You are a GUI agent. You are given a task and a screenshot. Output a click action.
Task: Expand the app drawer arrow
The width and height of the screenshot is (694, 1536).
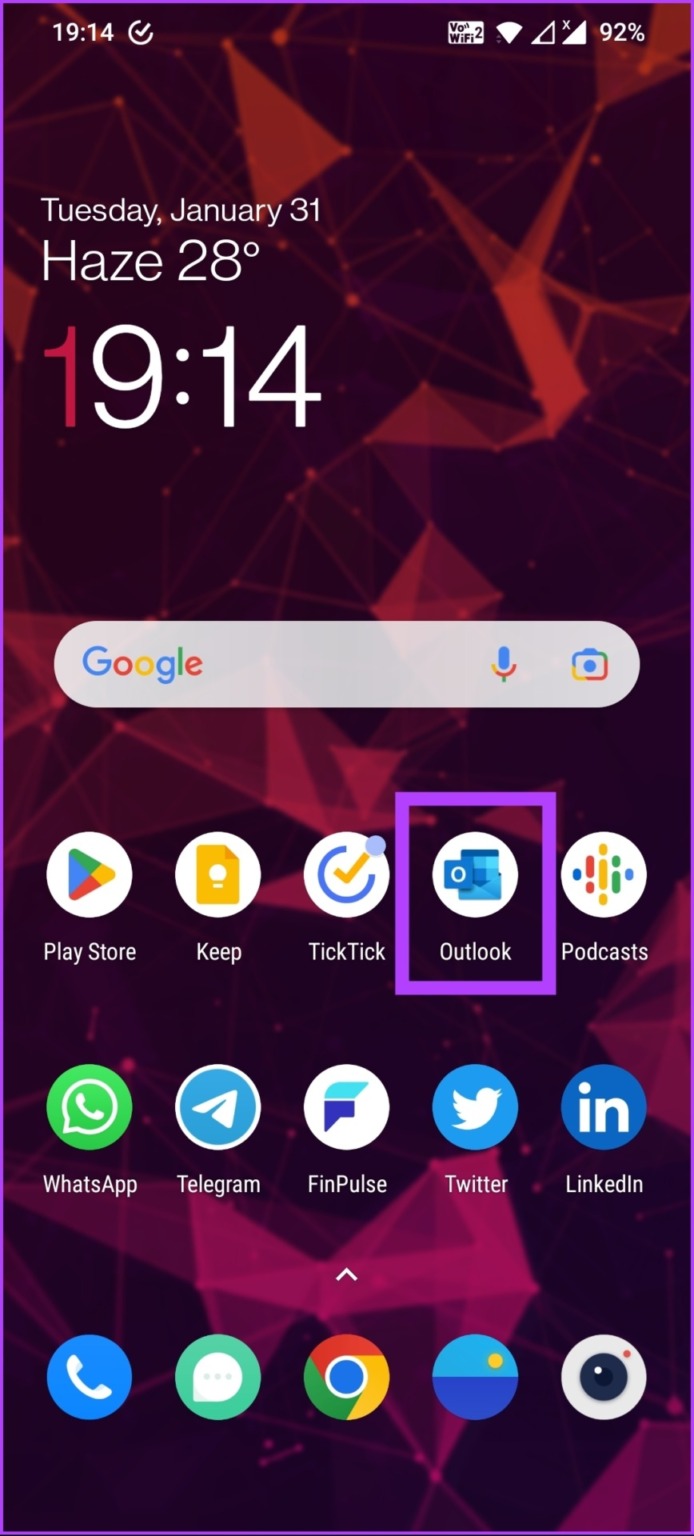pos(346,1274)
